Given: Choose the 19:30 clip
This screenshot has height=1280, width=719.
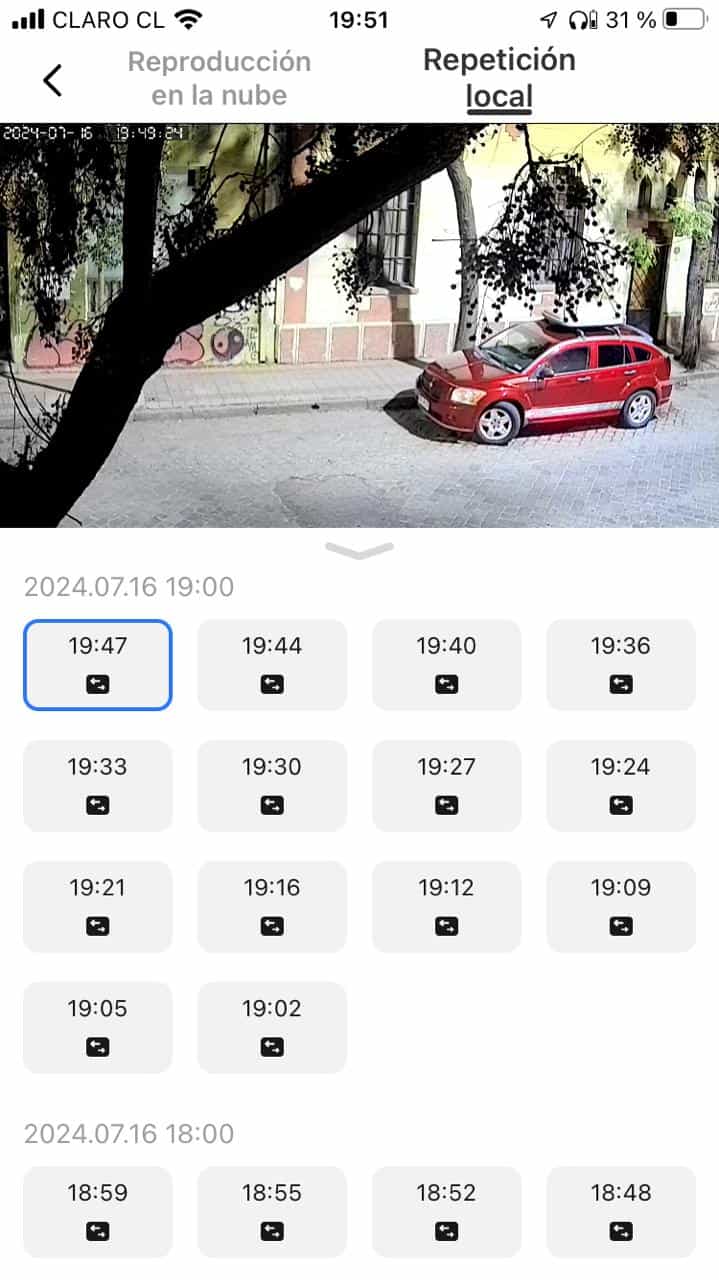Looking at the screenshot, I should (272, 786).
